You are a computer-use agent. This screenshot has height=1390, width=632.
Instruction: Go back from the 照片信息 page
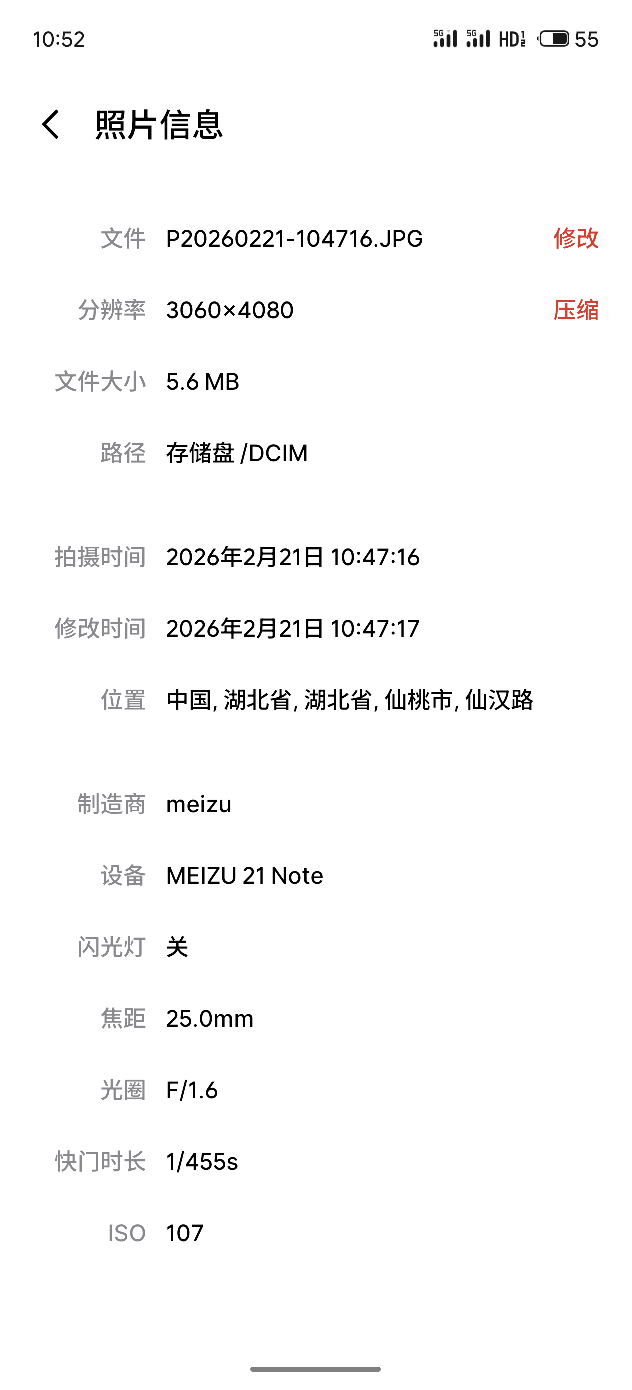(x=51, y=125)
